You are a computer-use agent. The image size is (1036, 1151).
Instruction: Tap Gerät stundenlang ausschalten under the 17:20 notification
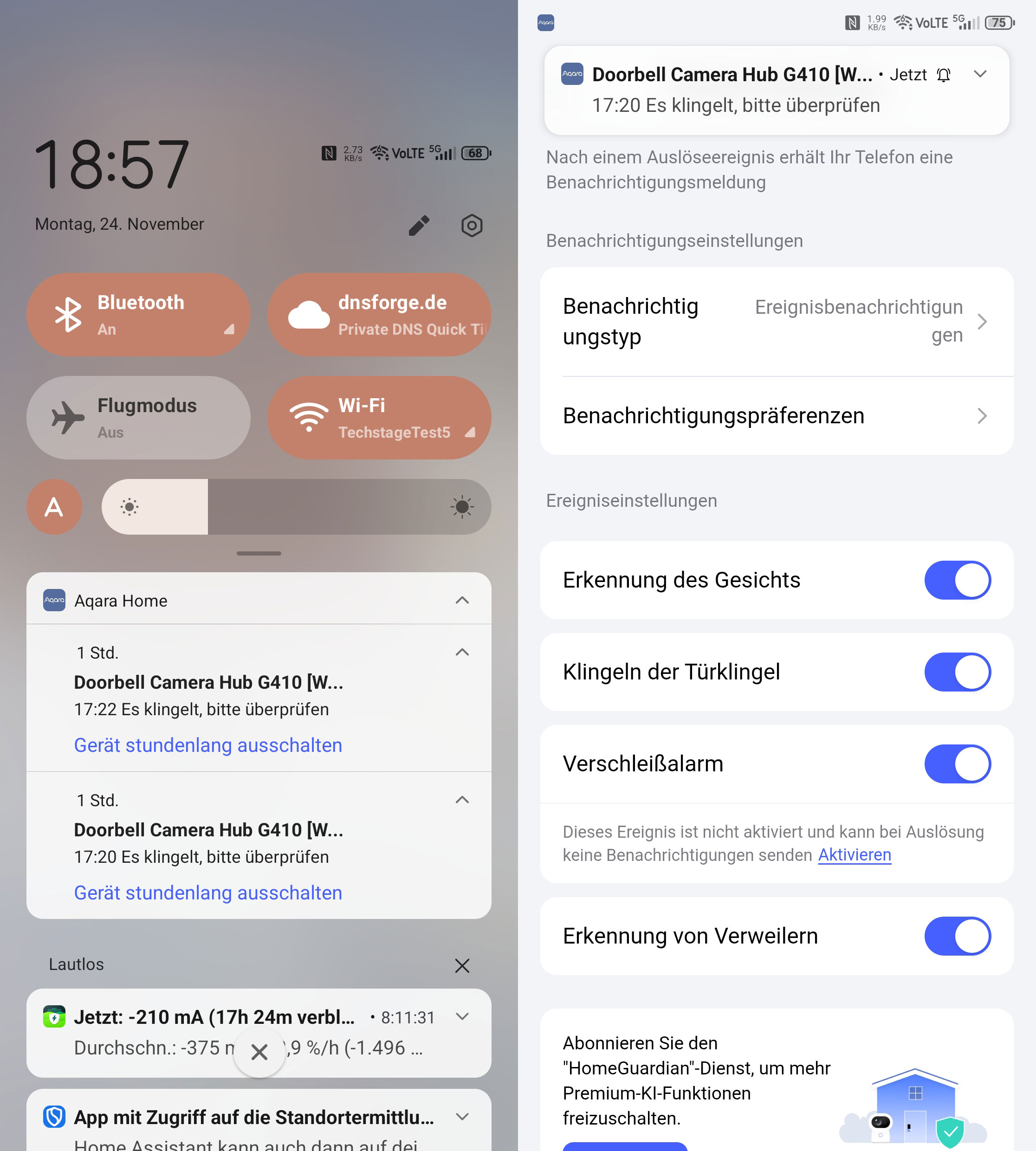tap(208, 892)
